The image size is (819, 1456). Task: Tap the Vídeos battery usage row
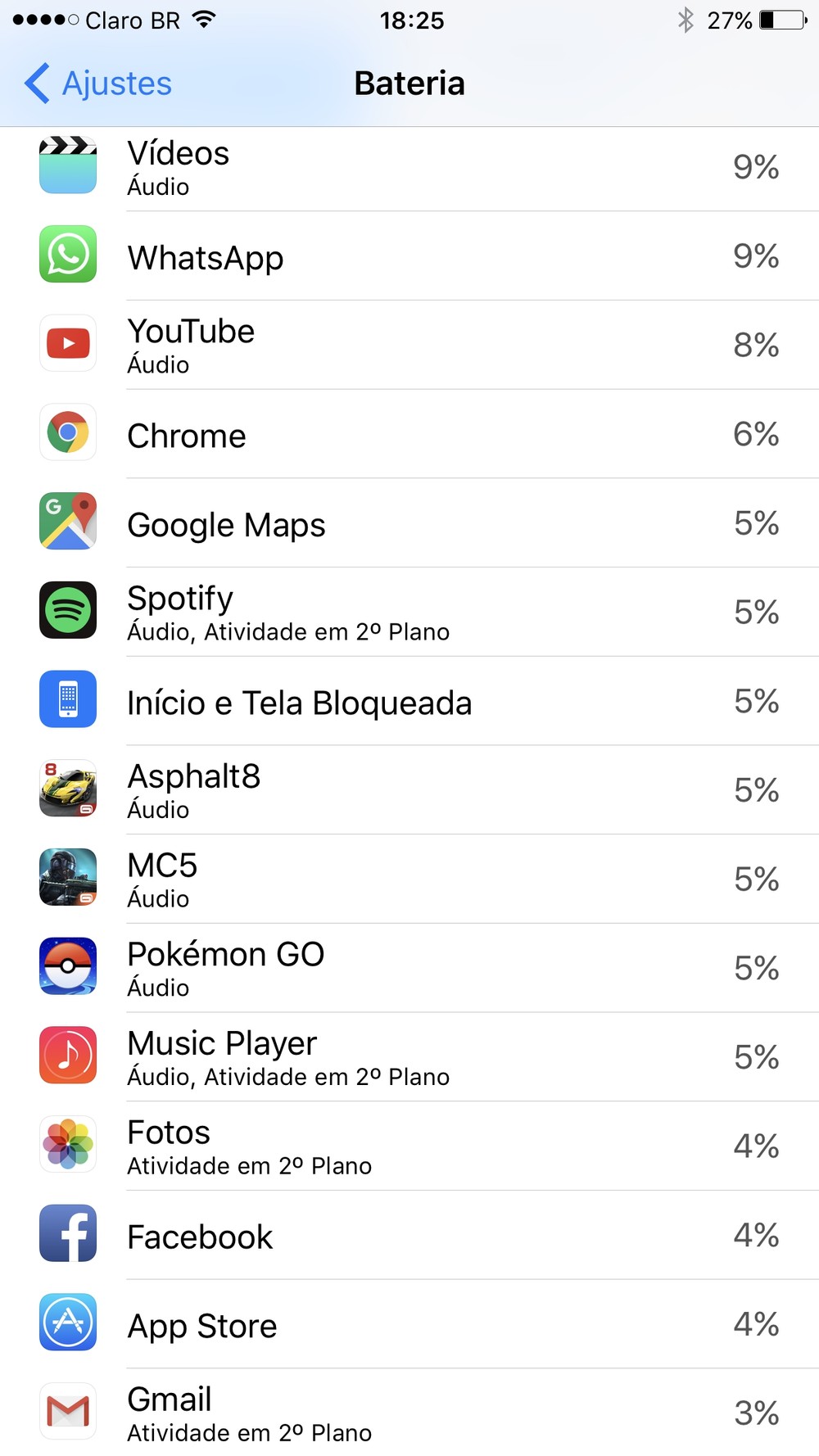409,168
